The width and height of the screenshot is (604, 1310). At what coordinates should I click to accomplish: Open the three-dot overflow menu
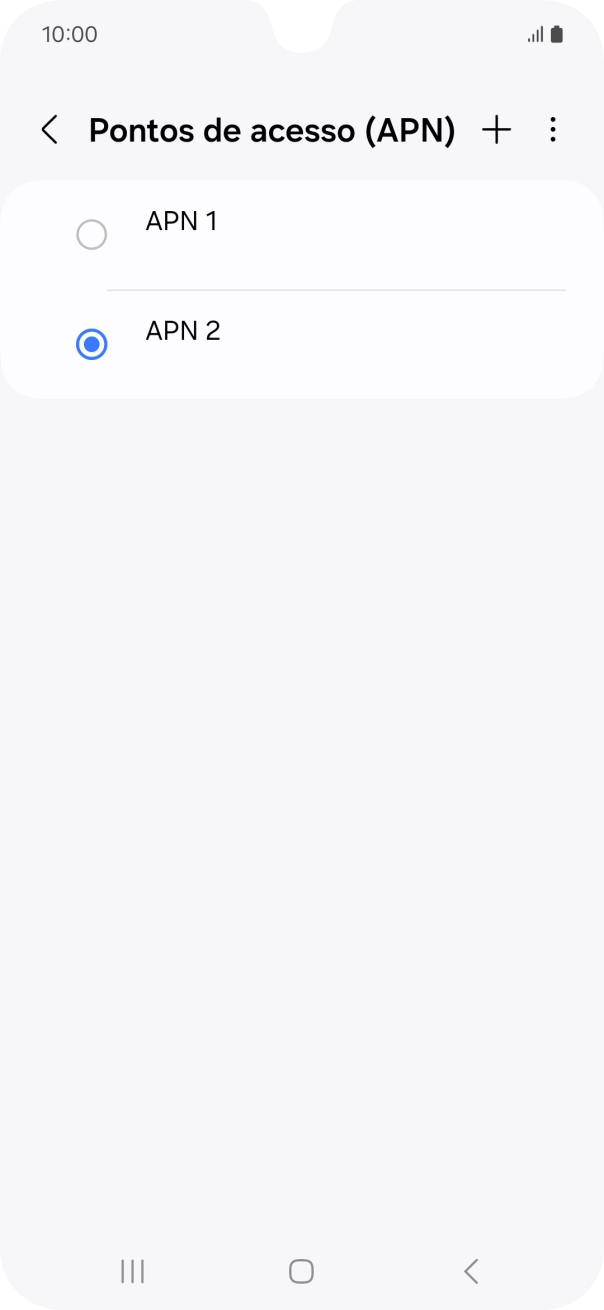click(x=553, y=130)
